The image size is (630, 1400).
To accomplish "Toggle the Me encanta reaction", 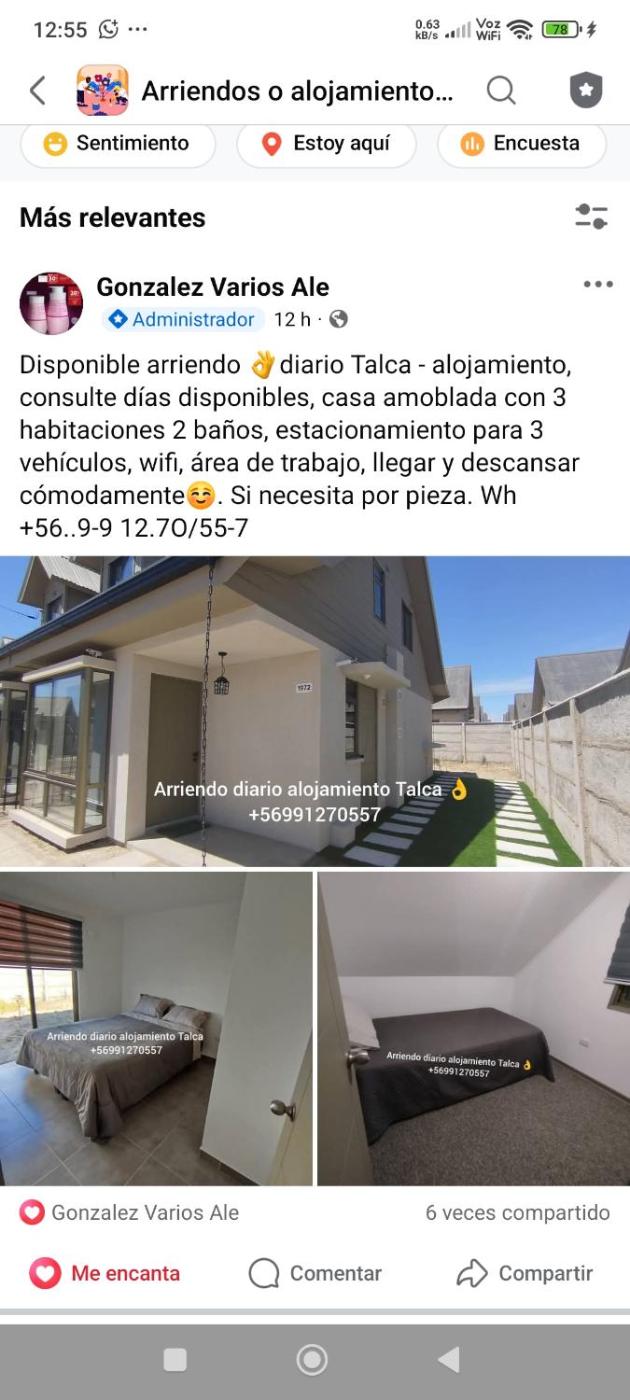I will coord(105,1273).
